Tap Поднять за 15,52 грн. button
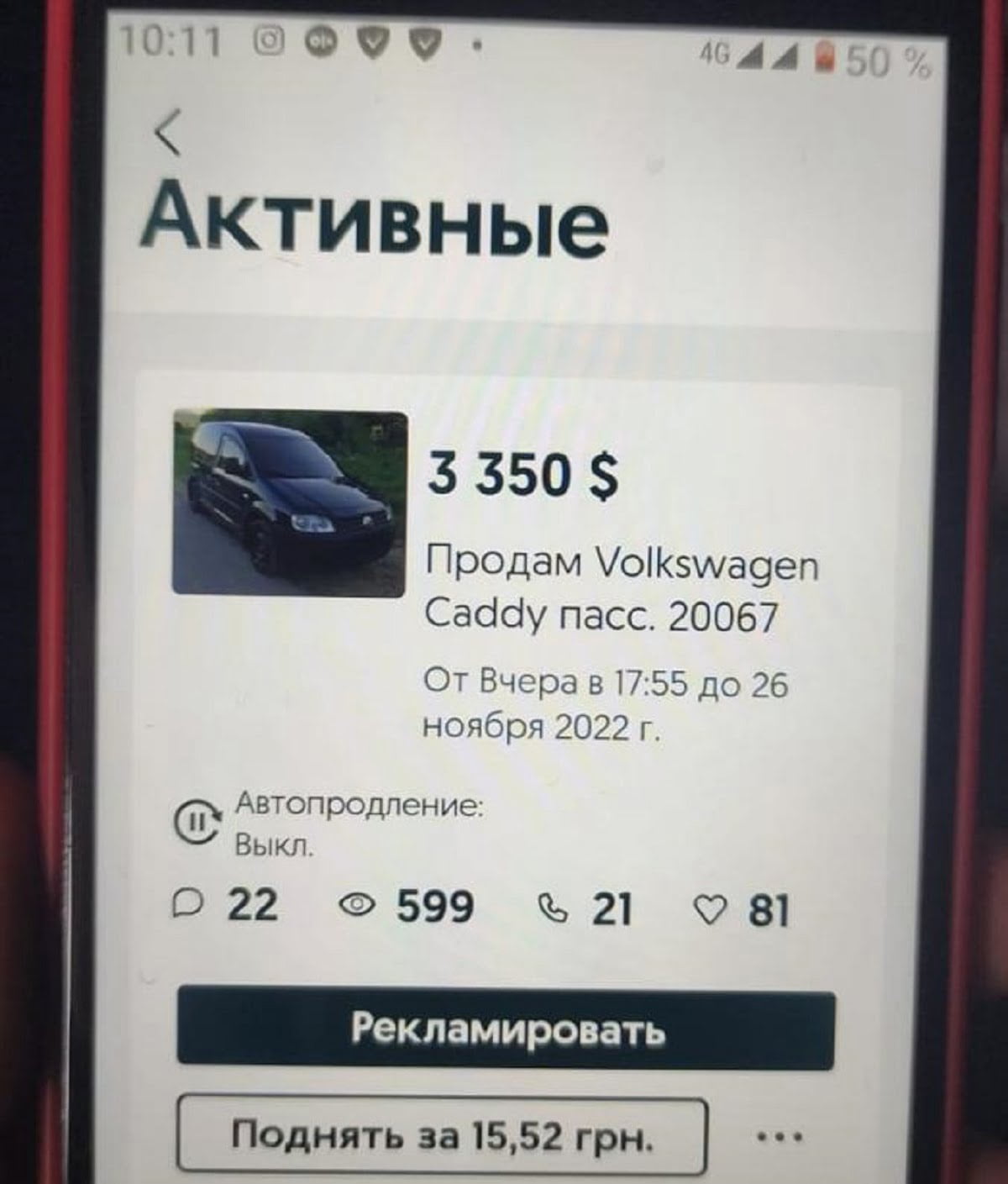This screenshot has width=1008, height=1184. 442,1135
